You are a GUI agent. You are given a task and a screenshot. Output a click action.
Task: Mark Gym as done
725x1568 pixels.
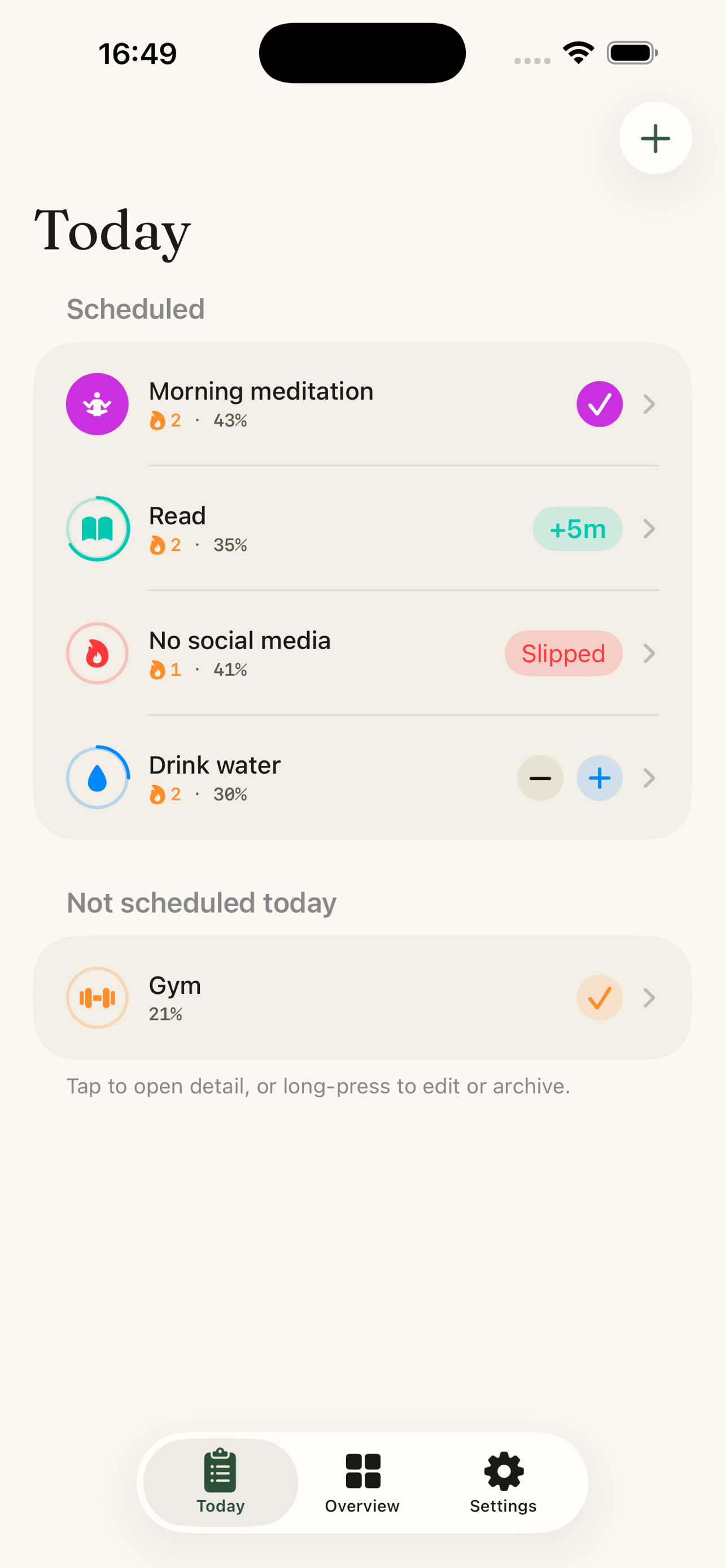(x=599, y=998)
